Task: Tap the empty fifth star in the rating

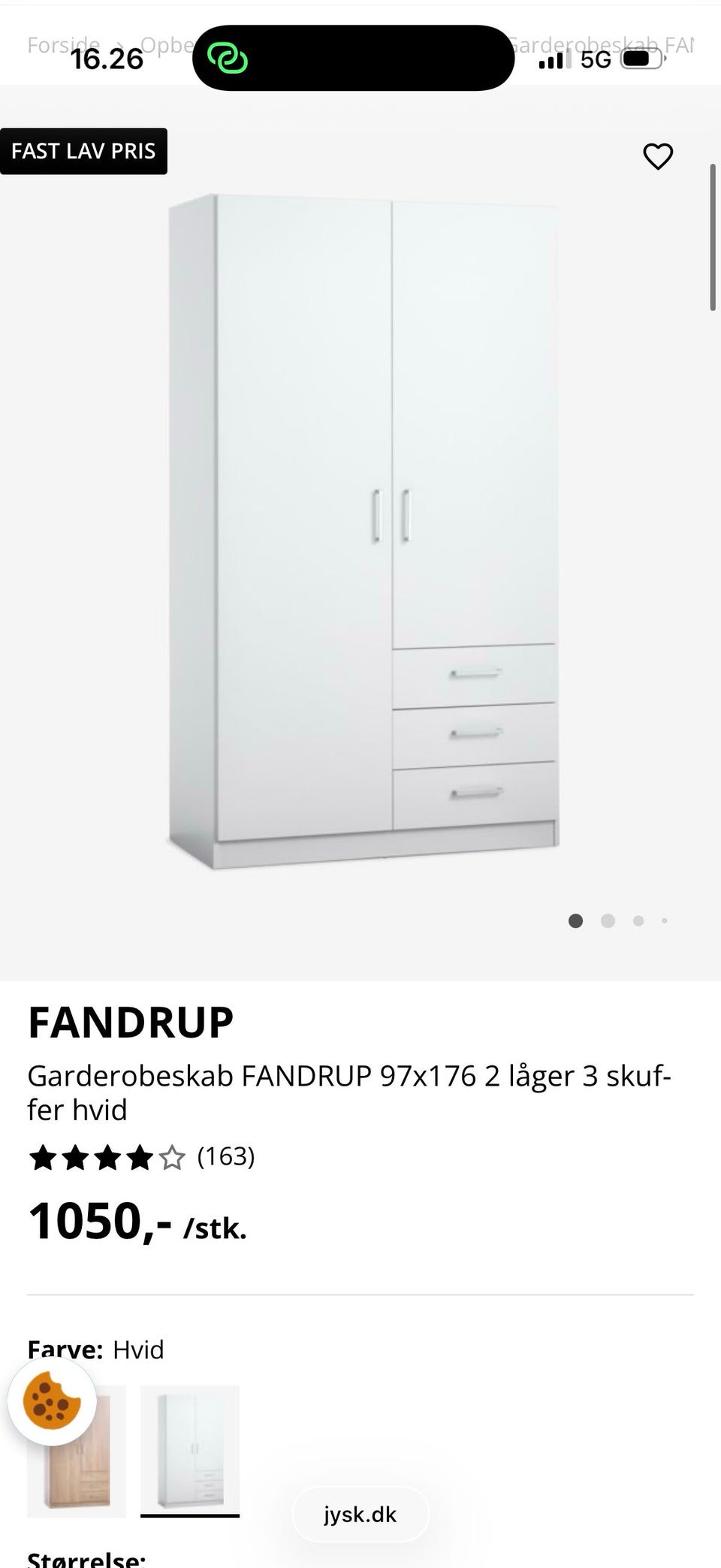Action: point(171,1157)
